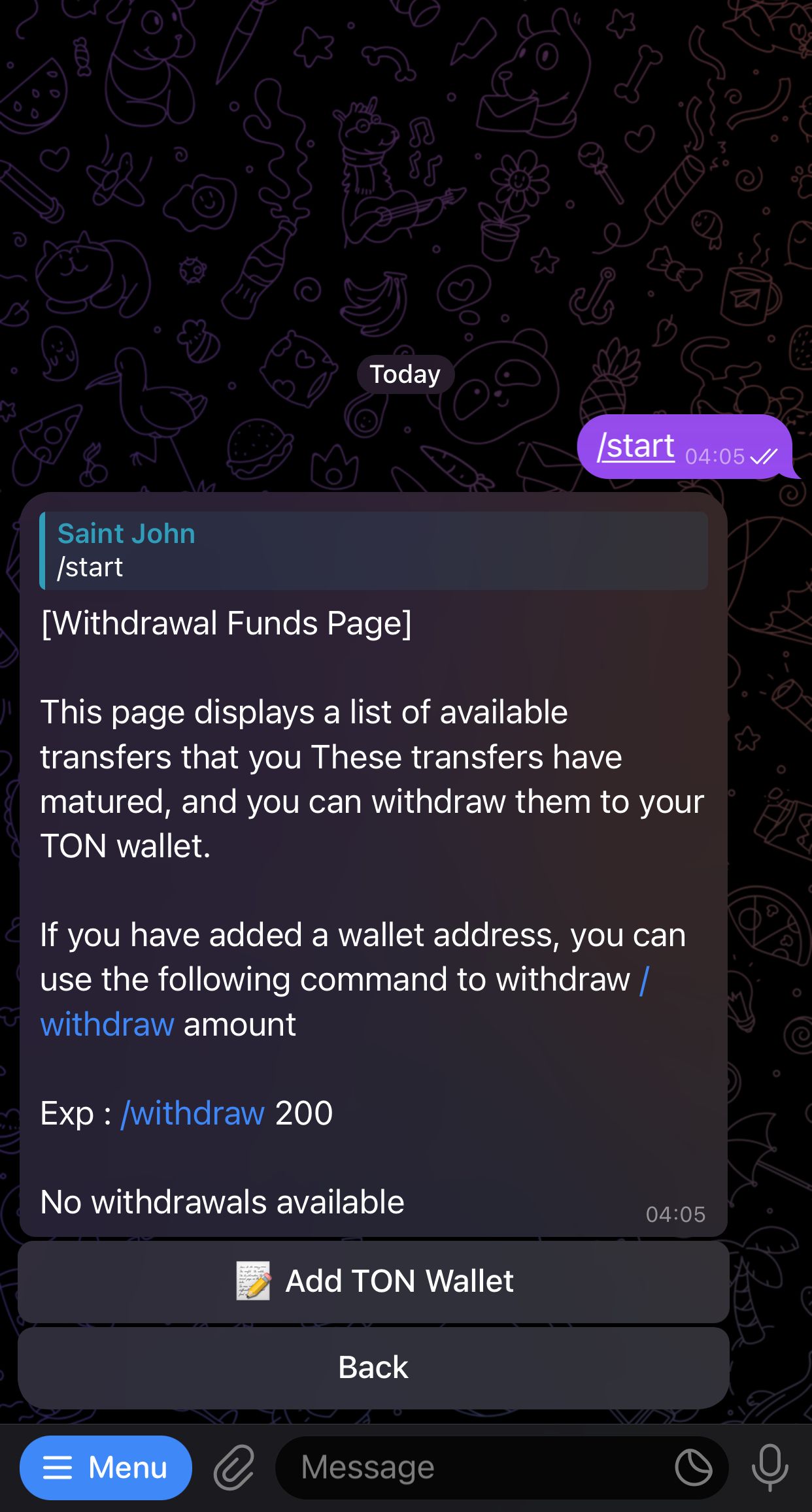Tap the double checkmark read receipt

(763, 457)
